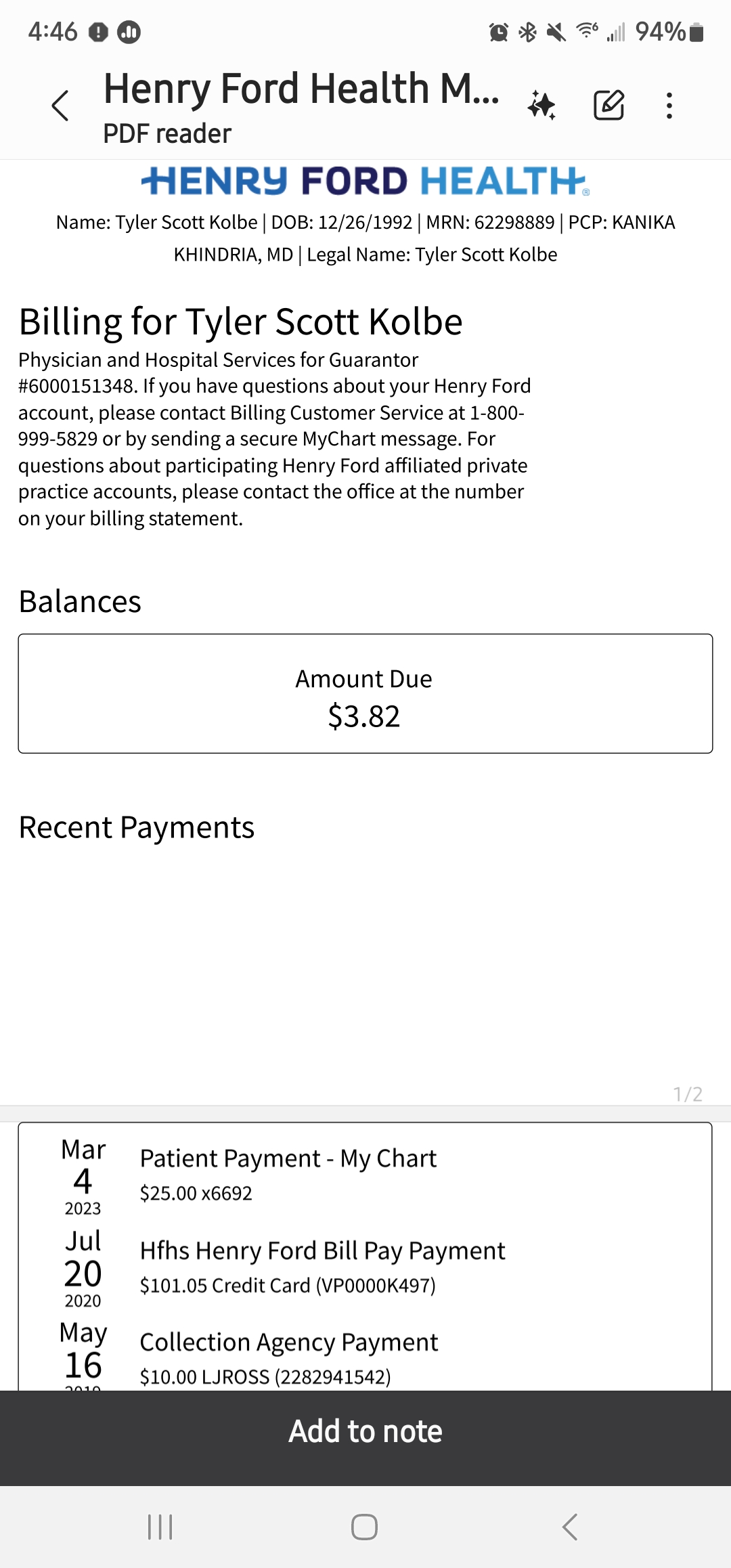Open the three-dot overflow menu
The image size is (731, 1568).
tap(669, 106)
